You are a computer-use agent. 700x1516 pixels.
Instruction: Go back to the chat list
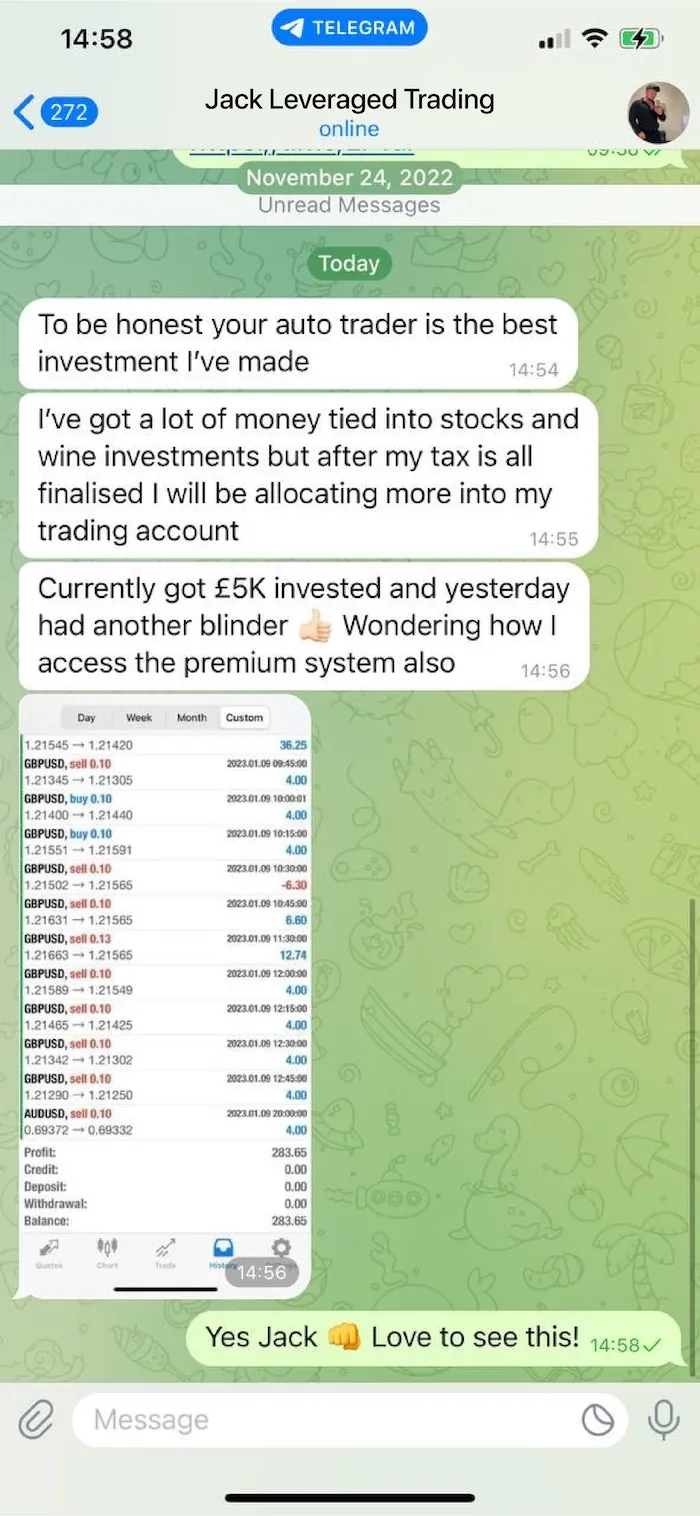click(55, 112)
